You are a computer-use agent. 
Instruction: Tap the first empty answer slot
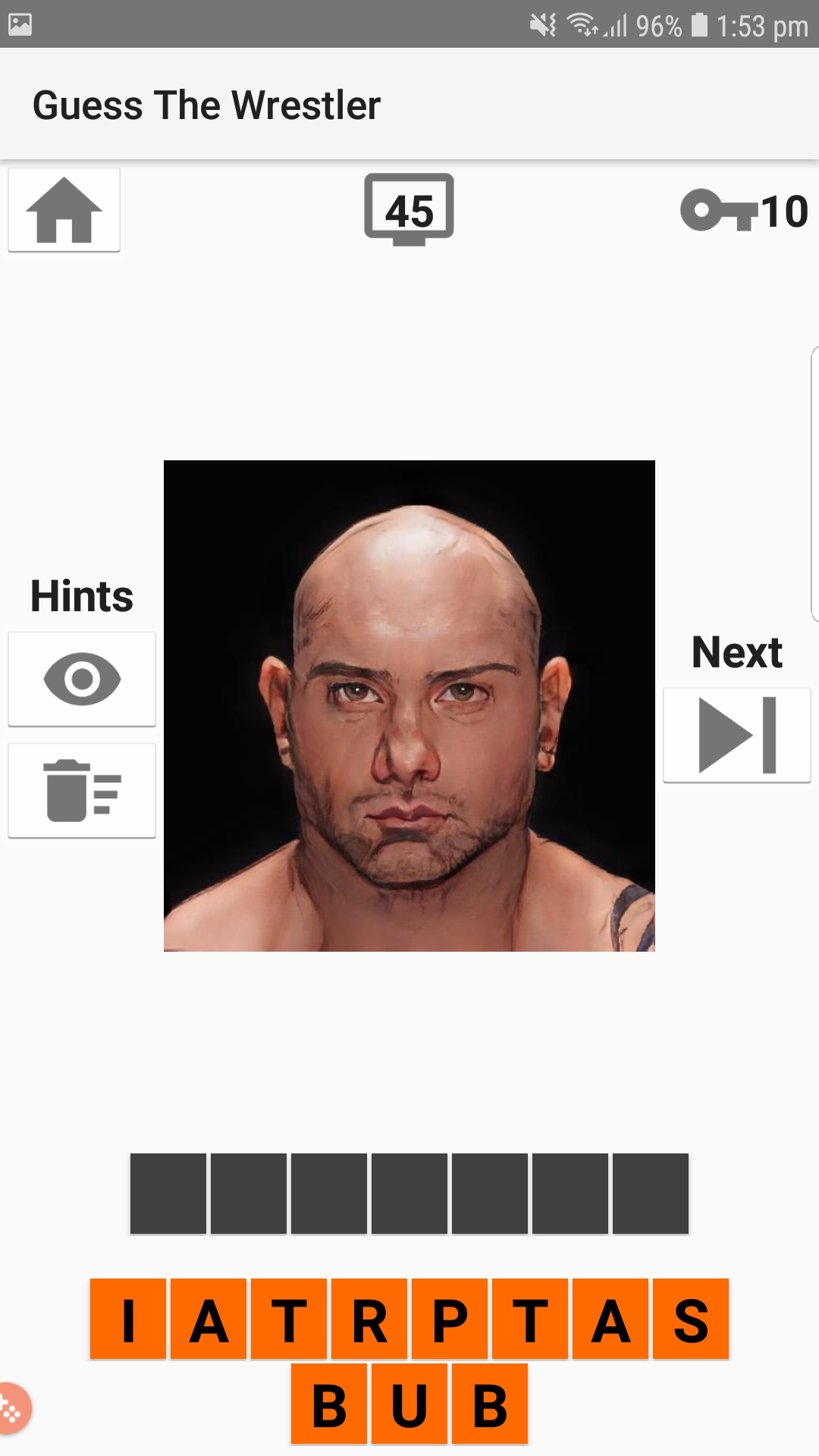[x=168, y=1194]
